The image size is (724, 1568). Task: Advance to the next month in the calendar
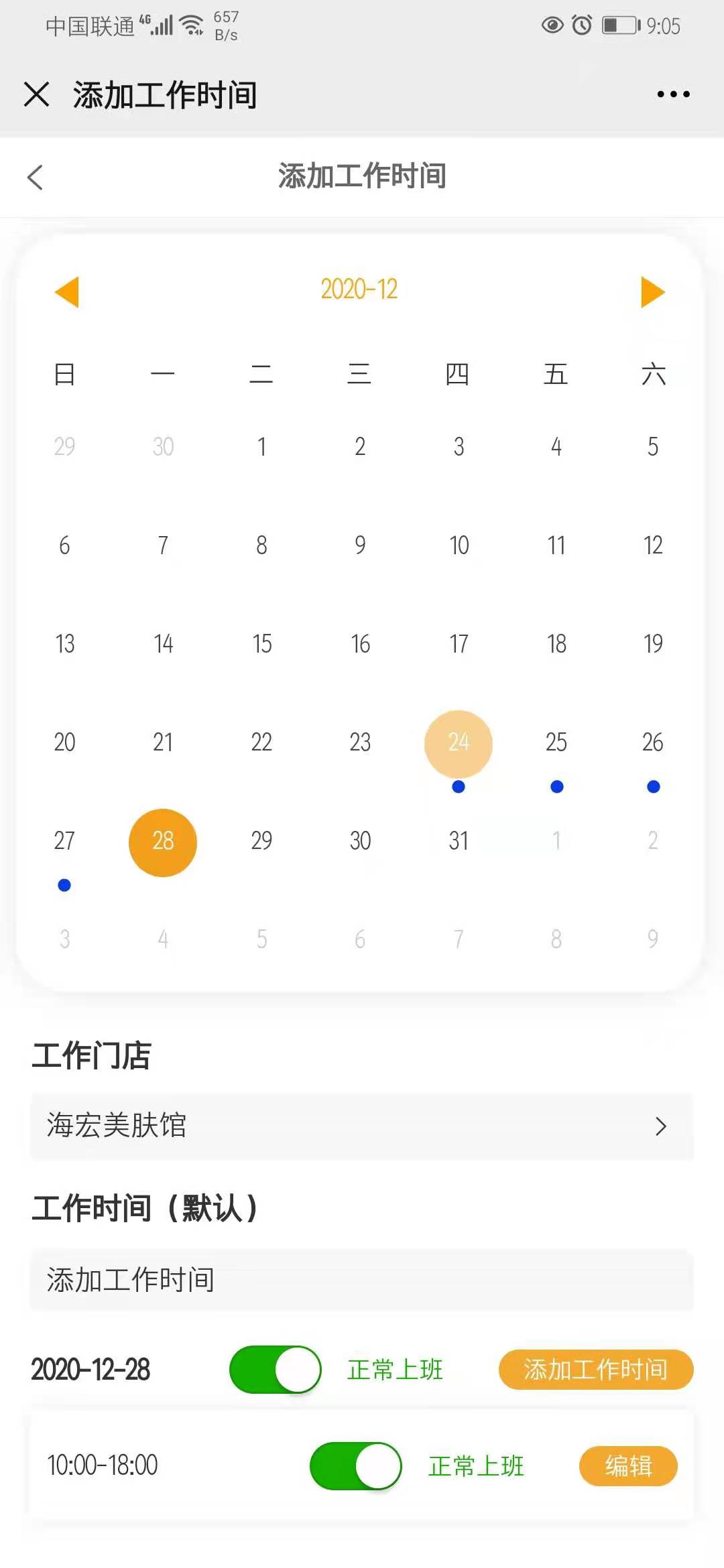point(652,291)
